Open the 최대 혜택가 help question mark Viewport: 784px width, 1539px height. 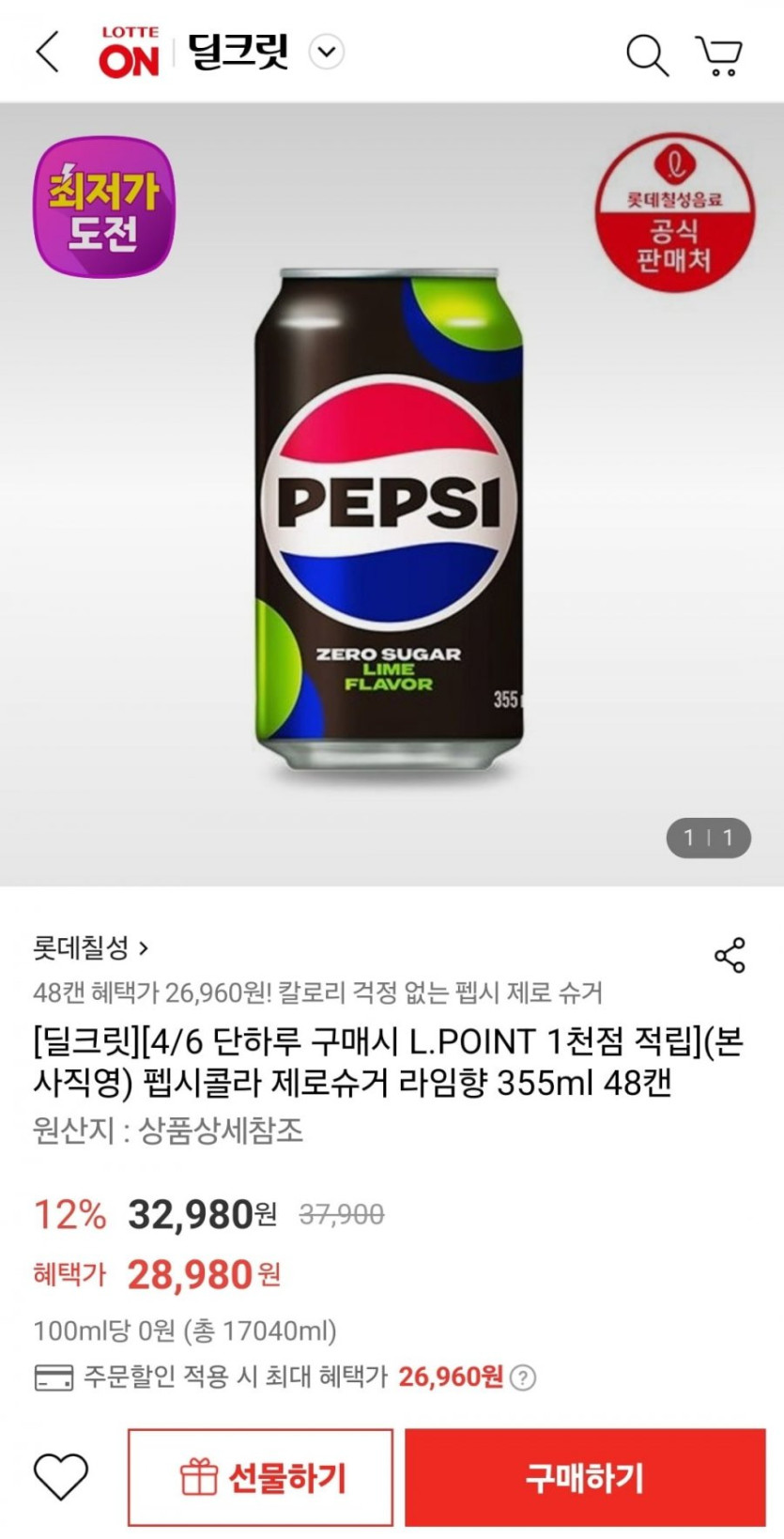[x=523, y=1377]
